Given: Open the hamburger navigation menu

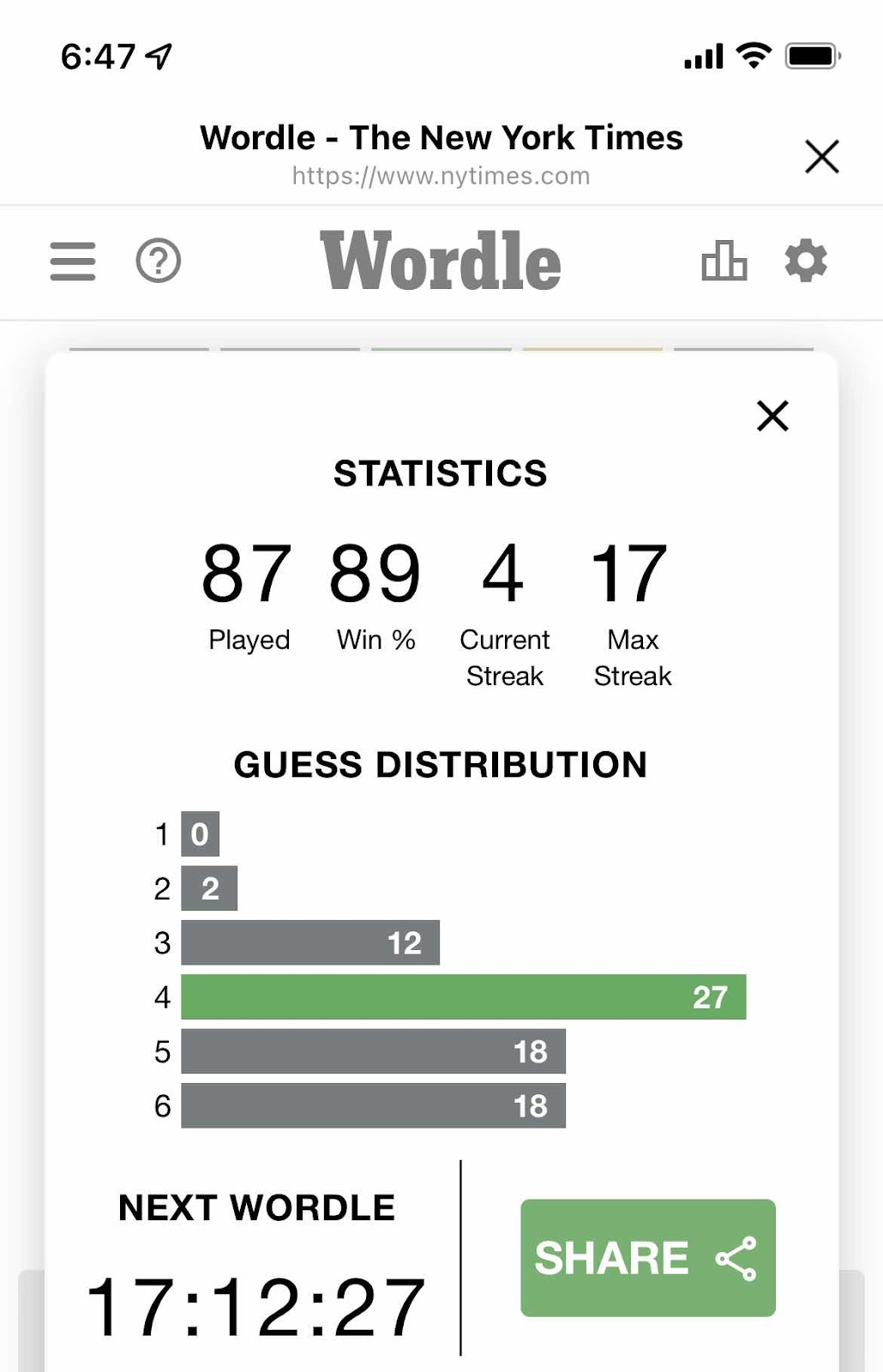Looking at the screenshot, I should click(73, 261).
